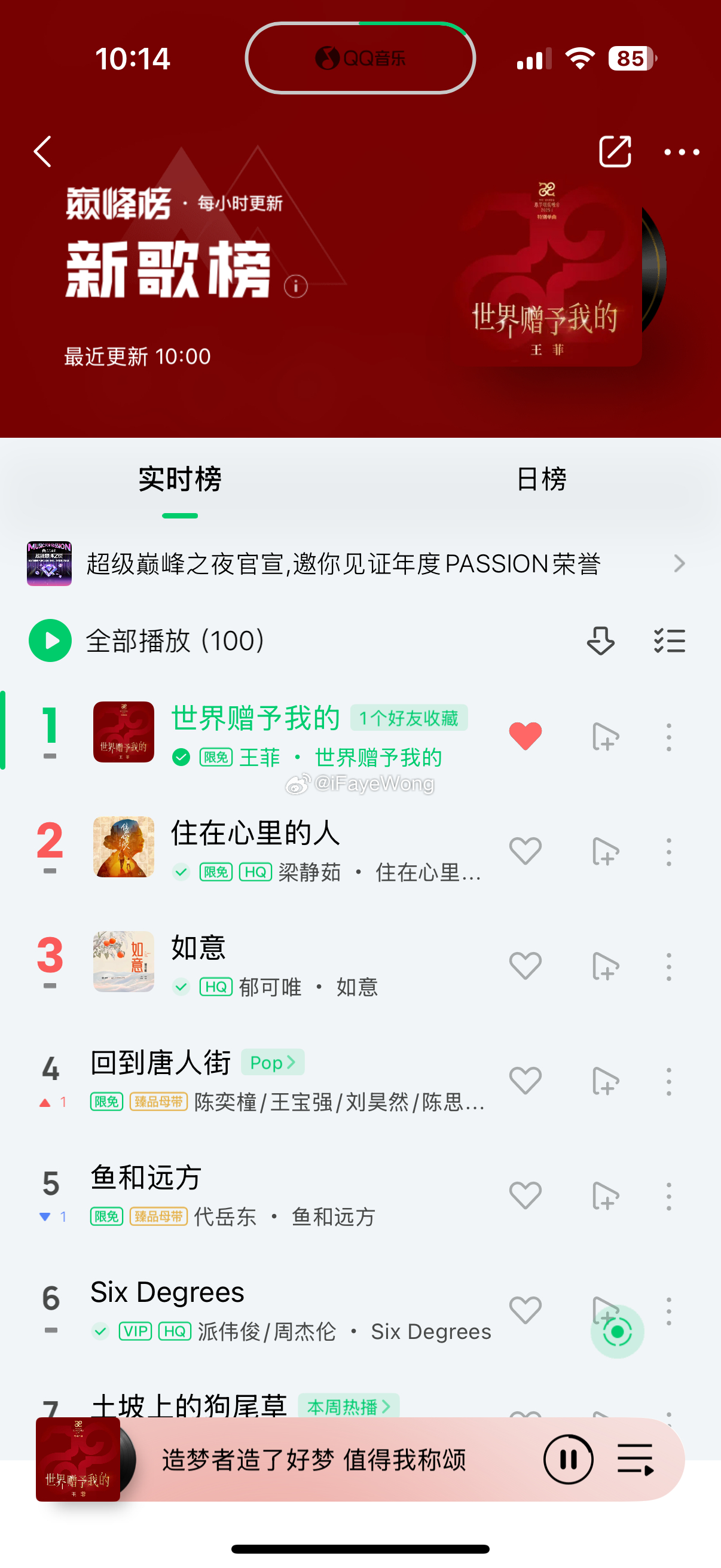This screenshot has width=721, height=1568.
Task: Open the album art thumbnail in the mini player
Action: coord(78,1459)
